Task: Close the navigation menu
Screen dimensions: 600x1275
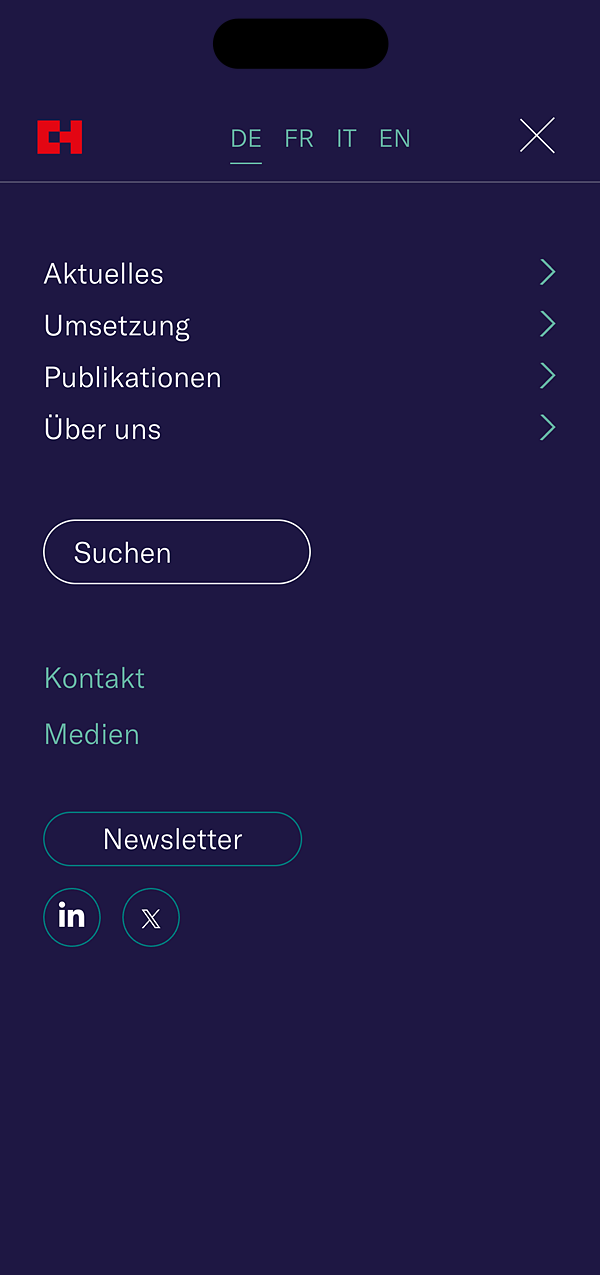Action: pyautogui.click(x=537, y=136)
